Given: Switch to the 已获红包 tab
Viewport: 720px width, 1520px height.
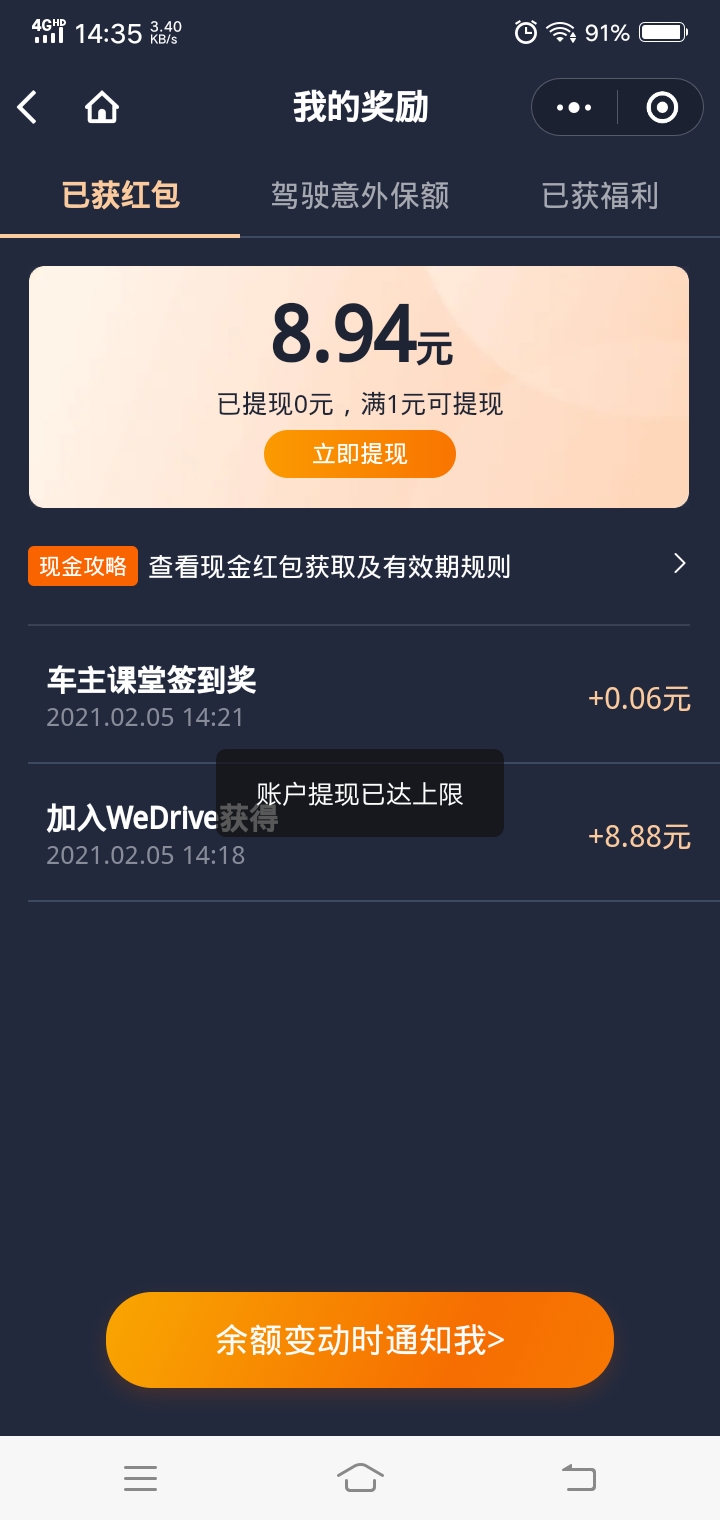Looking at the screenshot, I should click(x=120, y=195).
